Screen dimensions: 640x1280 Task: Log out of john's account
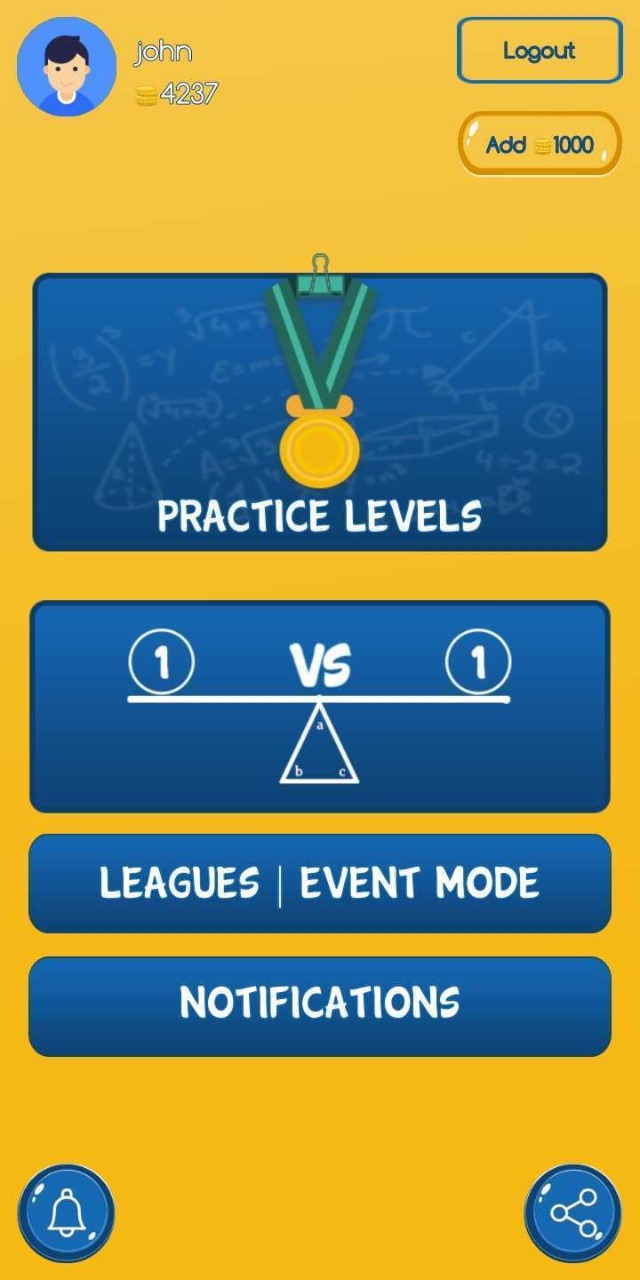tap(539, 51)
